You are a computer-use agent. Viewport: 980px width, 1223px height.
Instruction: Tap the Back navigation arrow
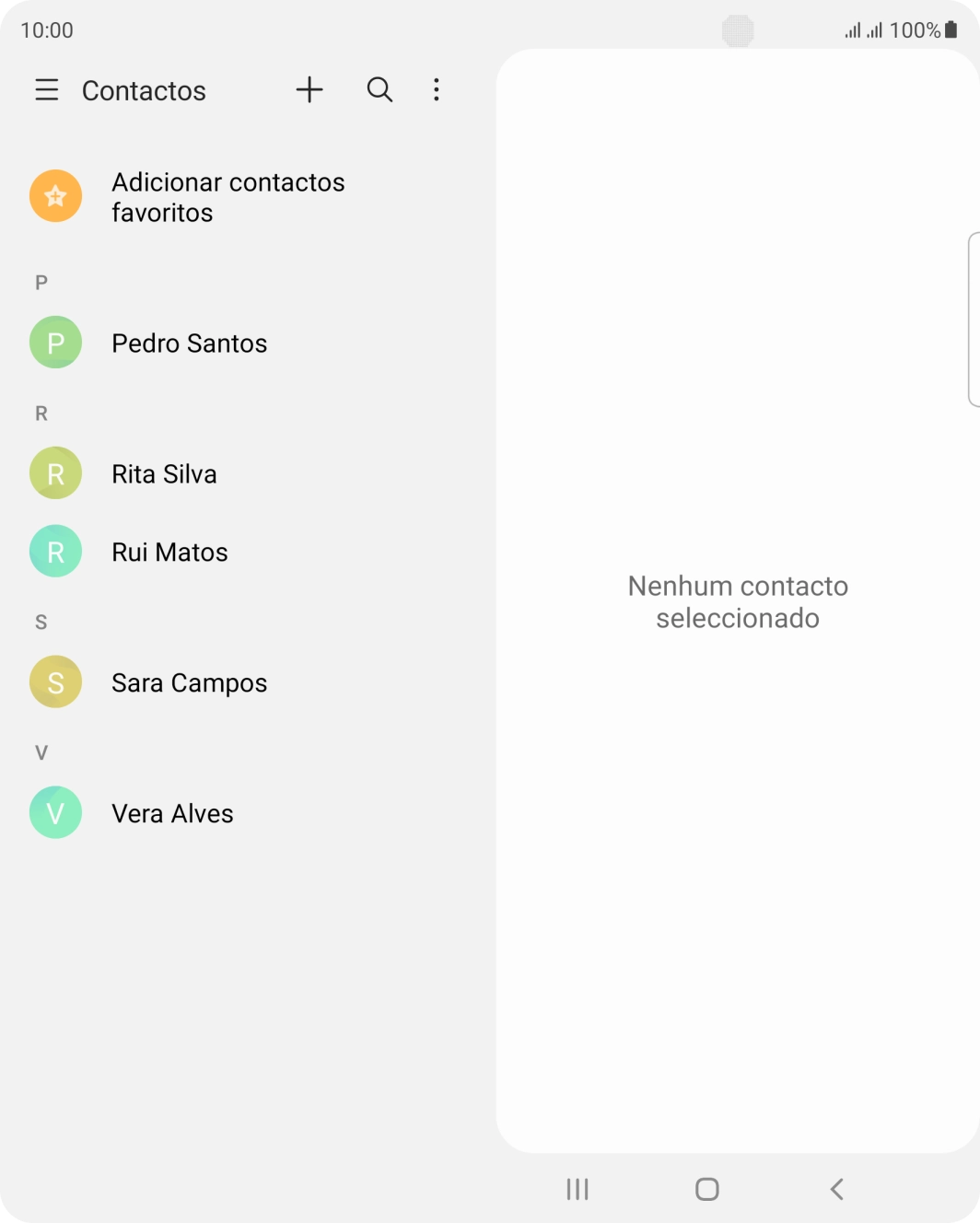(x=837, y=1189)
